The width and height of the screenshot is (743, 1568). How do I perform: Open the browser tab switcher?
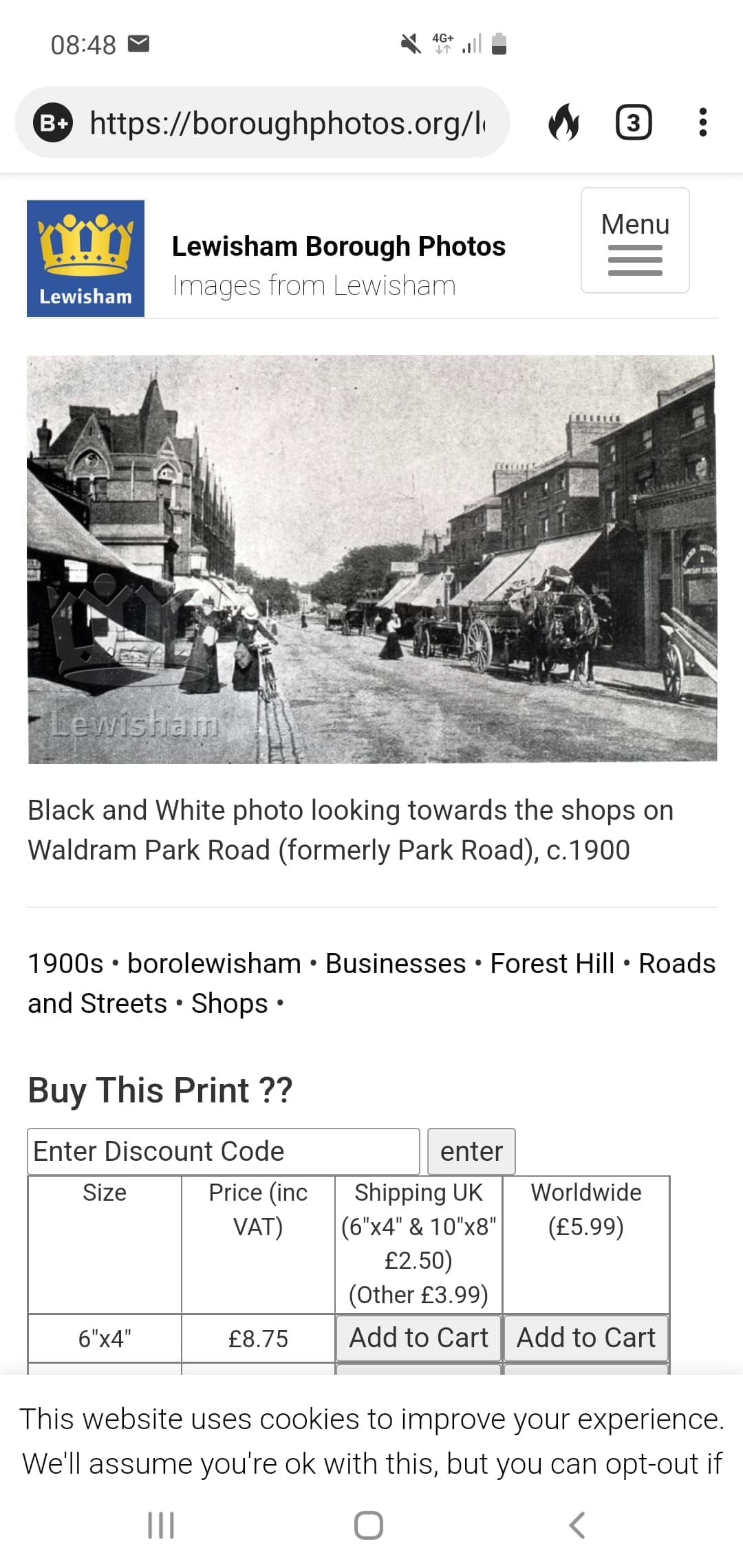633,123
